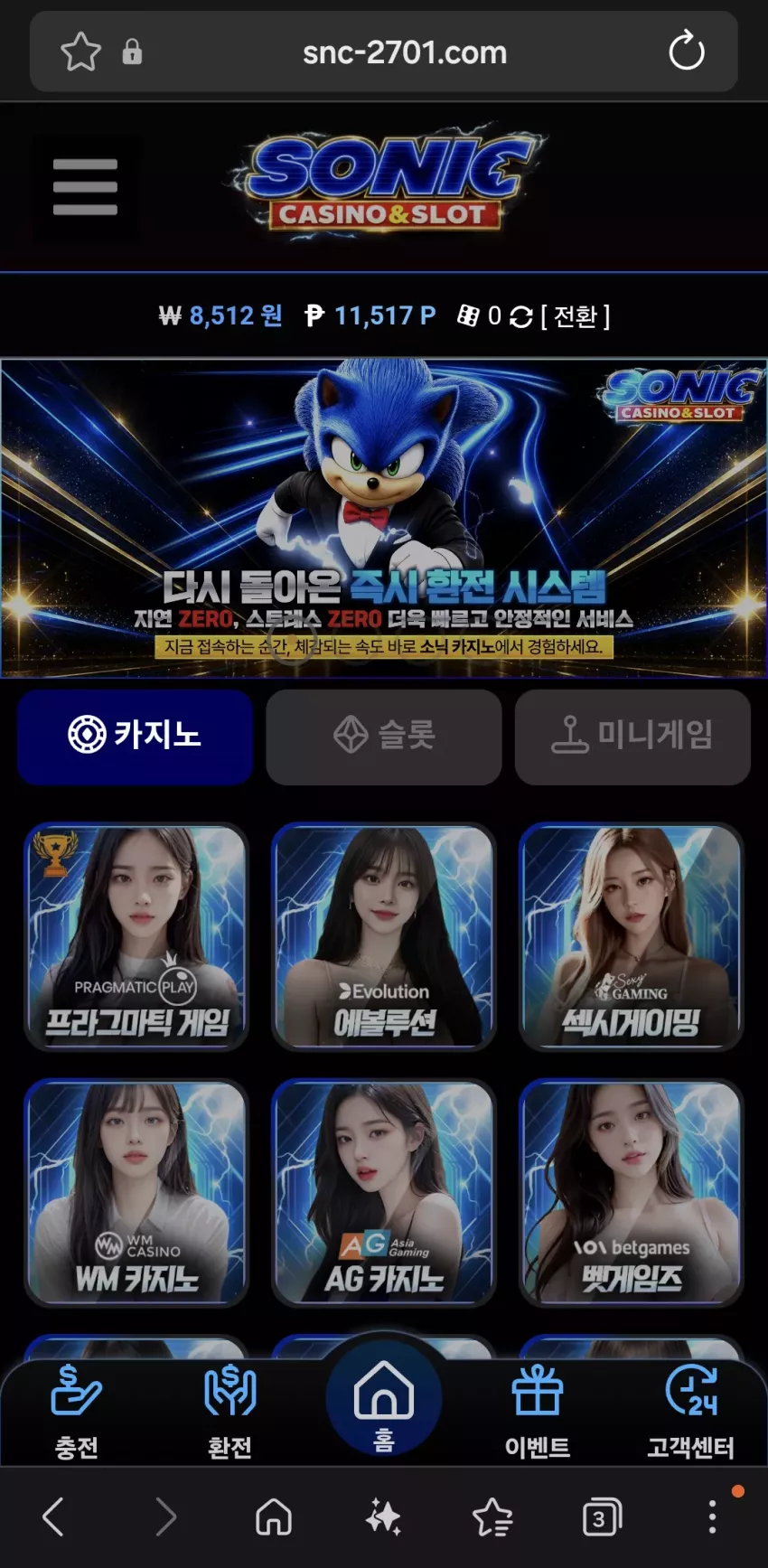Go to 환전 withdrawal page

[230, 1413]
